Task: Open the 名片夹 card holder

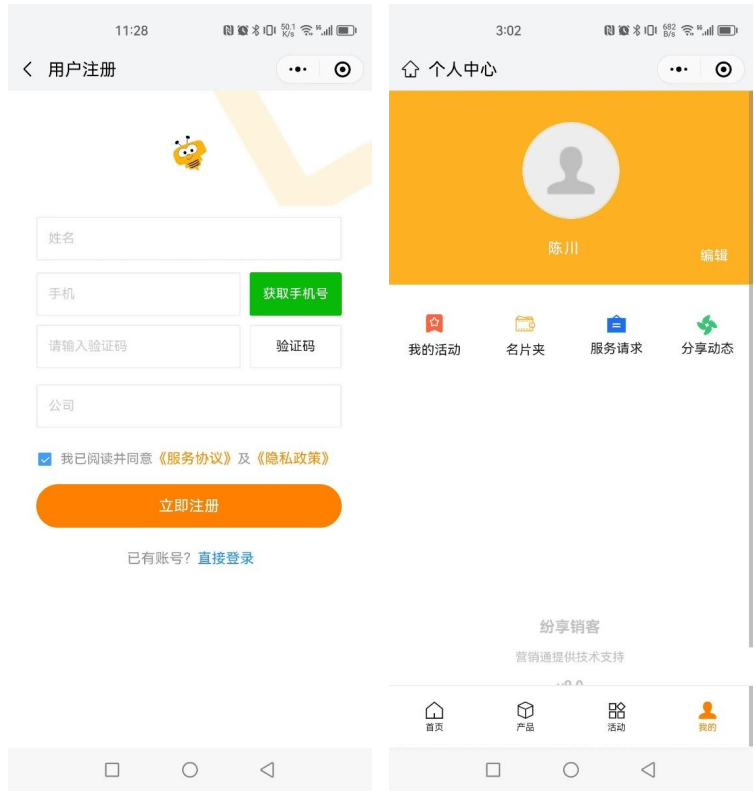Action: pos(525,335)
